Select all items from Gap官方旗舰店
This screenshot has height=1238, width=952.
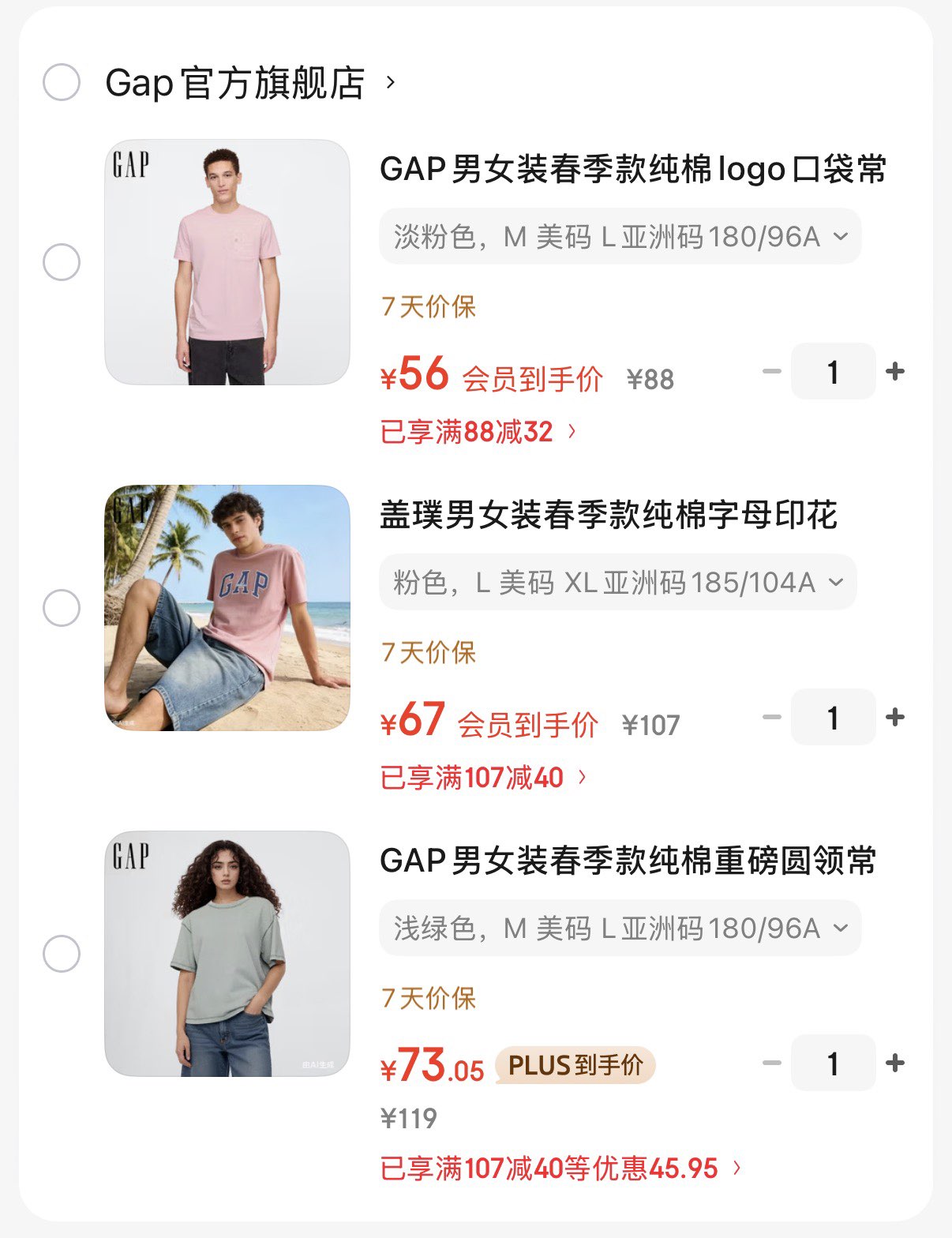pyautogui.click(x=62, y=82)
